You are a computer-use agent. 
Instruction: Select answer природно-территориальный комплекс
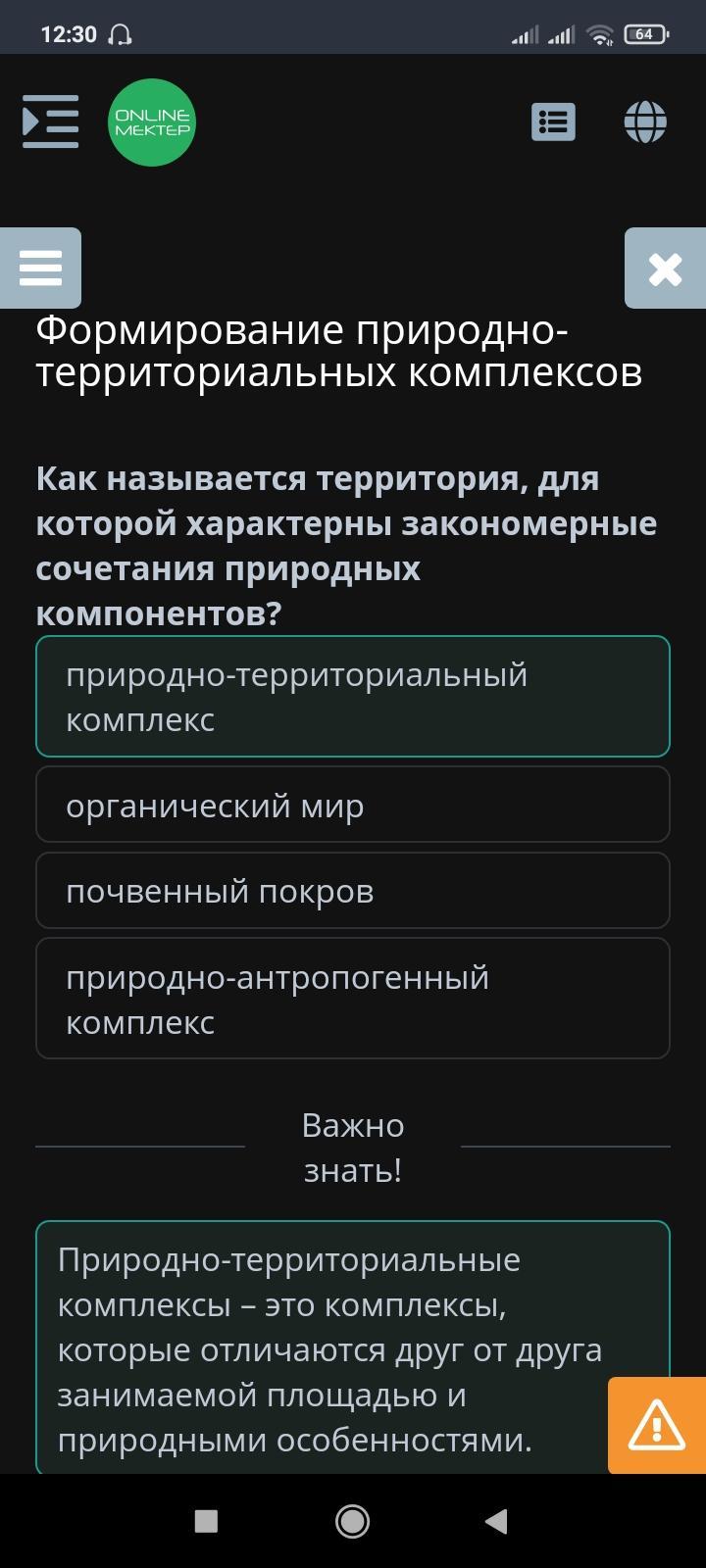point(353,697)
